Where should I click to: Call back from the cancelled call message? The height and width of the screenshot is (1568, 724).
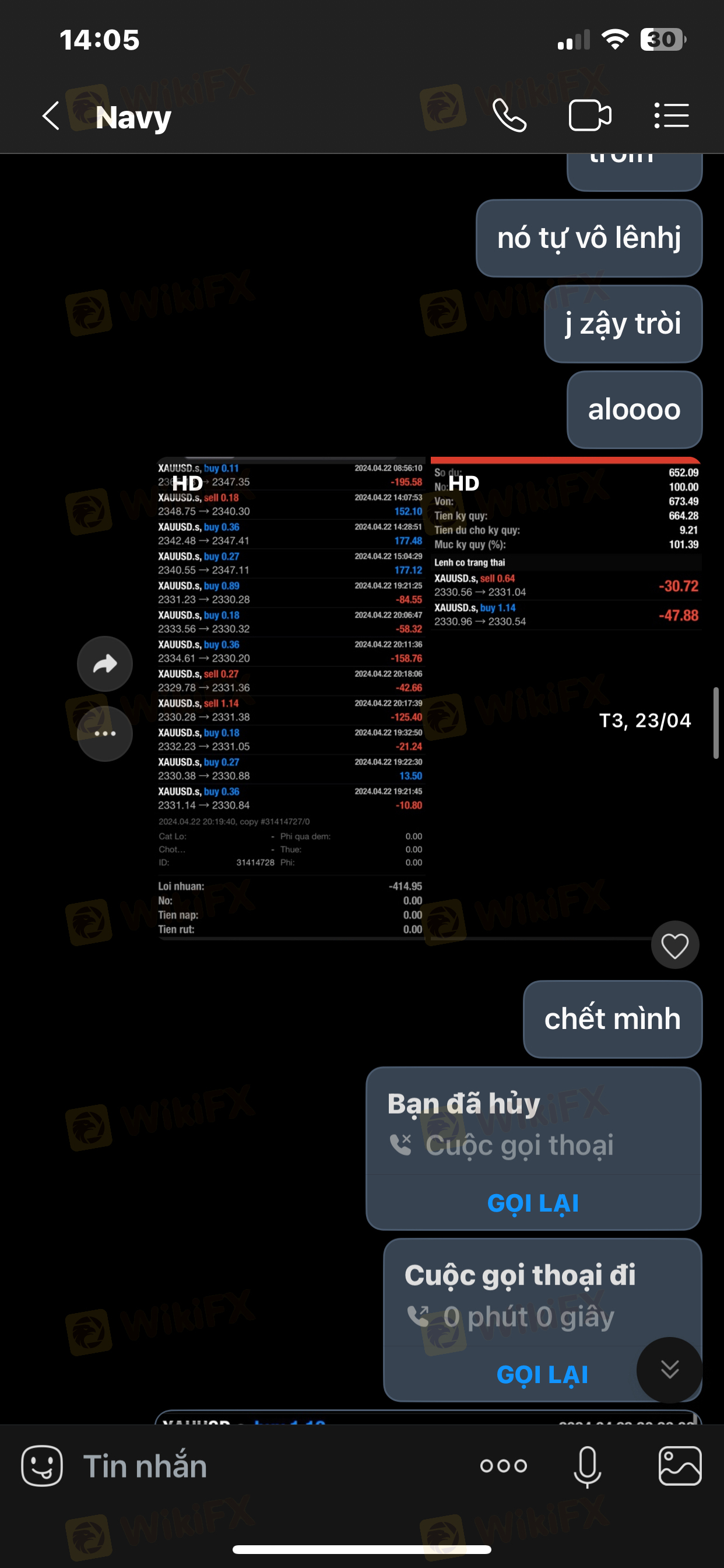coord(533,1203)
